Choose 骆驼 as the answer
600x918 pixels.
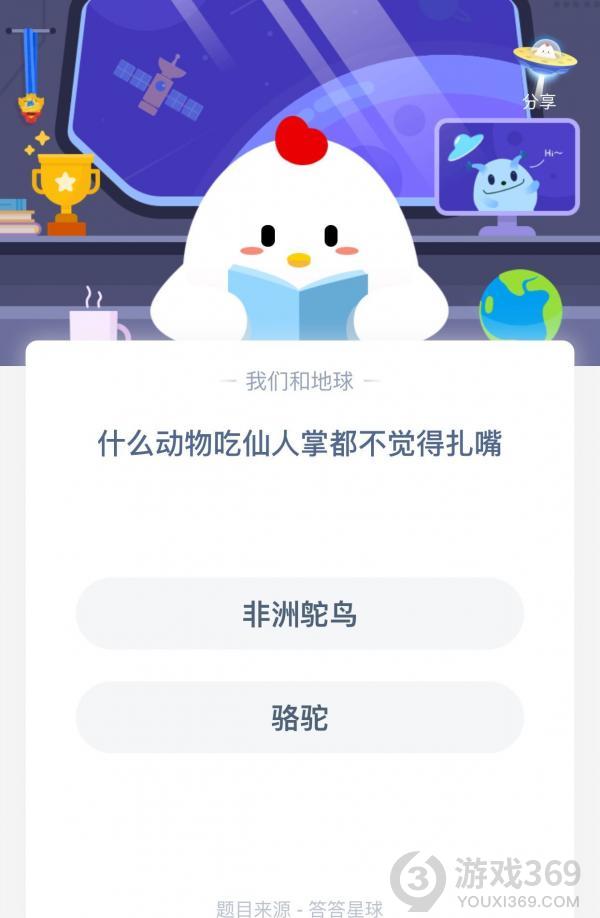point(300,718)
